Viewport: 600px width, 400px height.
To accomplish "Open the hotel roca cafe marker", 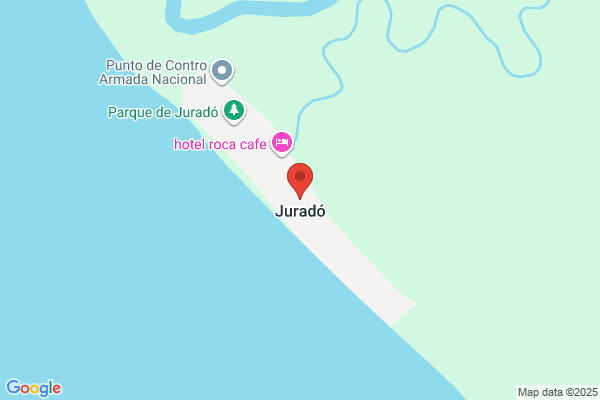I will pos(282,144).
